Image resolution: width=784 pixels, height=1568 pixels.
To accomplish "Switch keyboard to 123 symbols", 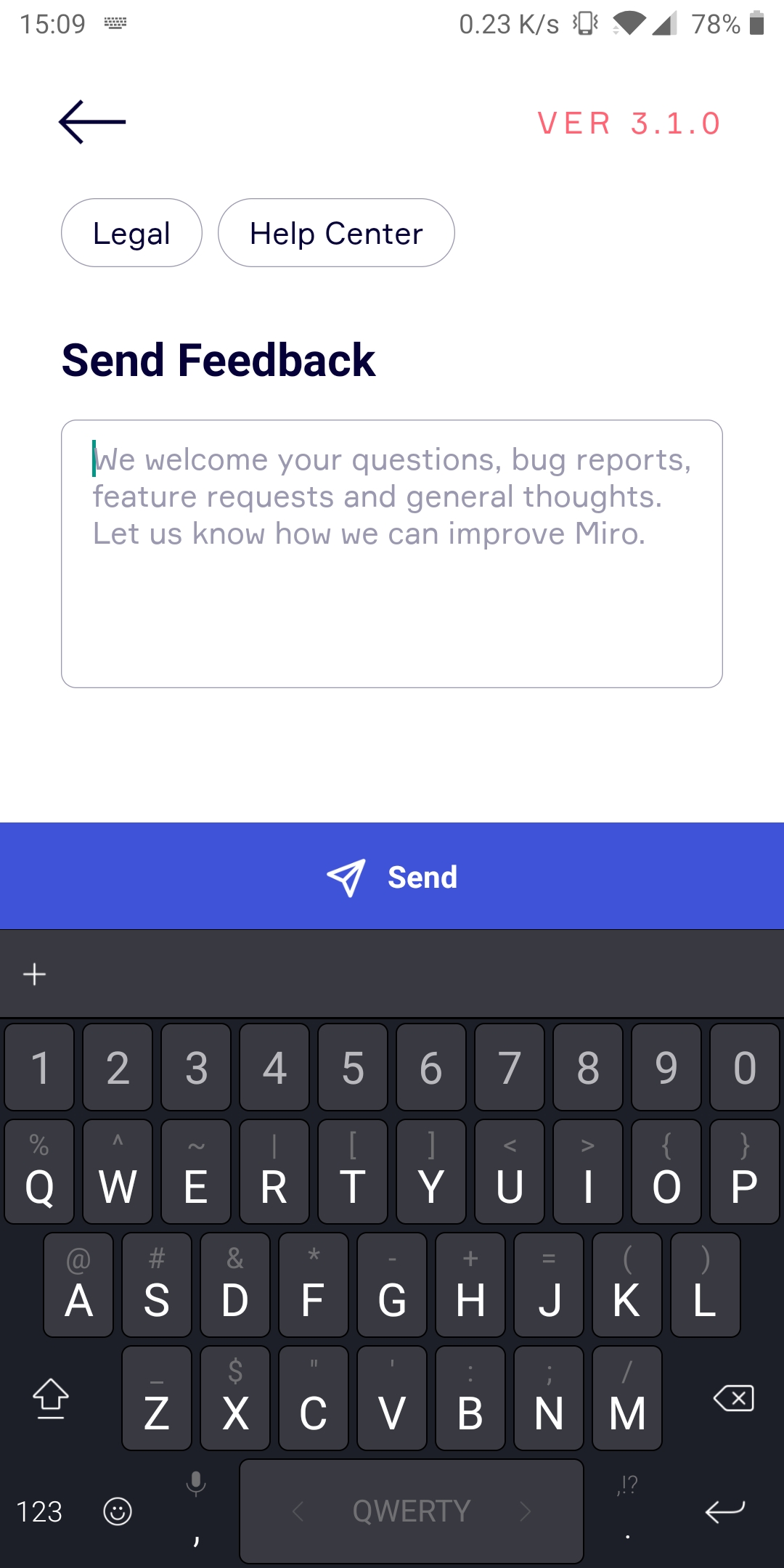I will click(x=39, y=1511).
